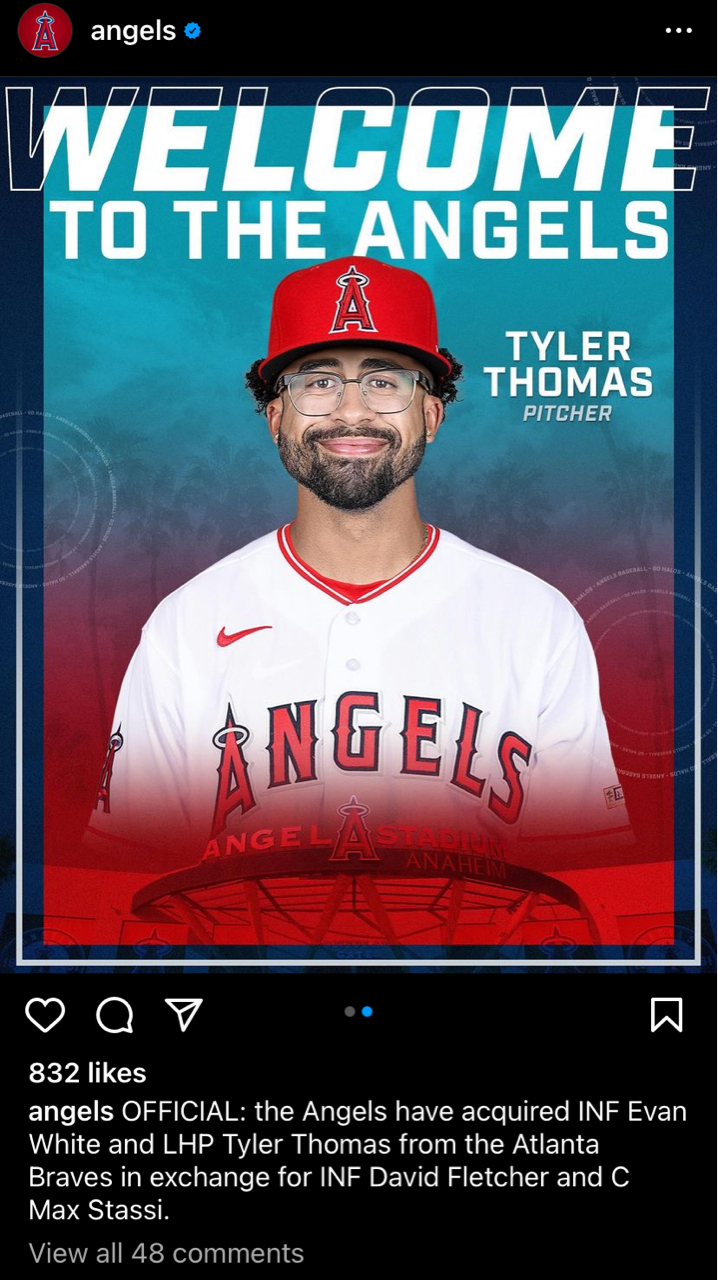718x1280 pixels.
Task: View the 832 likes list
Action: 88,1073
